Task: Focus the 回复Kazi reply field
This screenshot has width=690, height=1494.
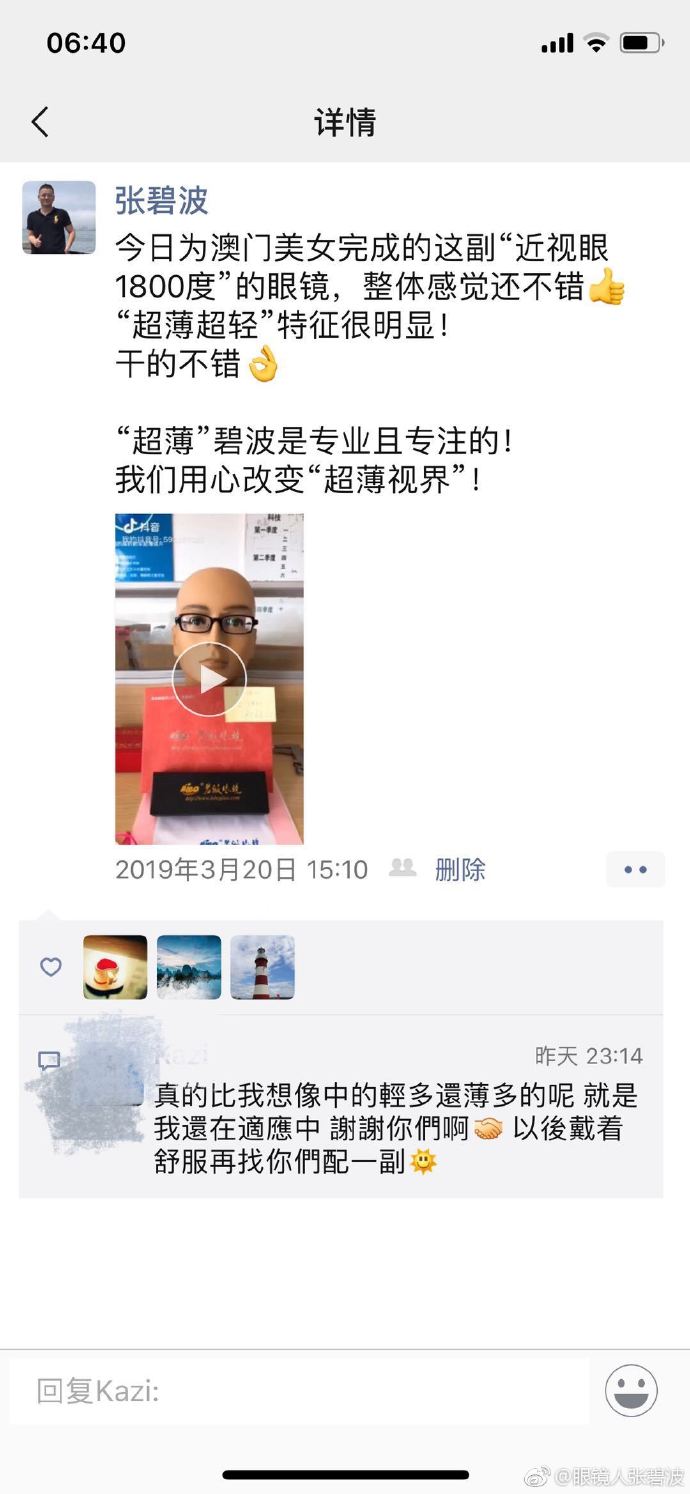Action: 300,1390
